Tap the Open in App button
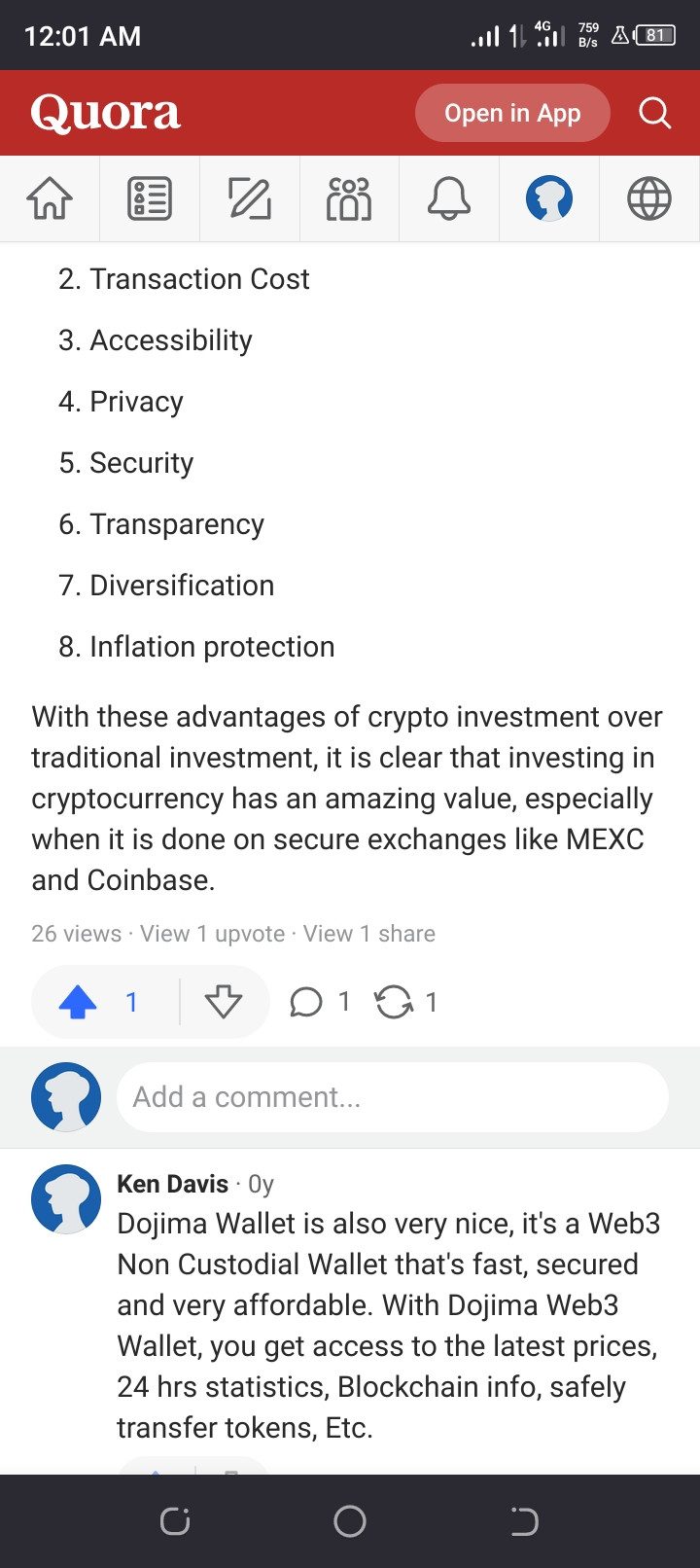This screenshot has width=700, height=1568. pos(512,114)
